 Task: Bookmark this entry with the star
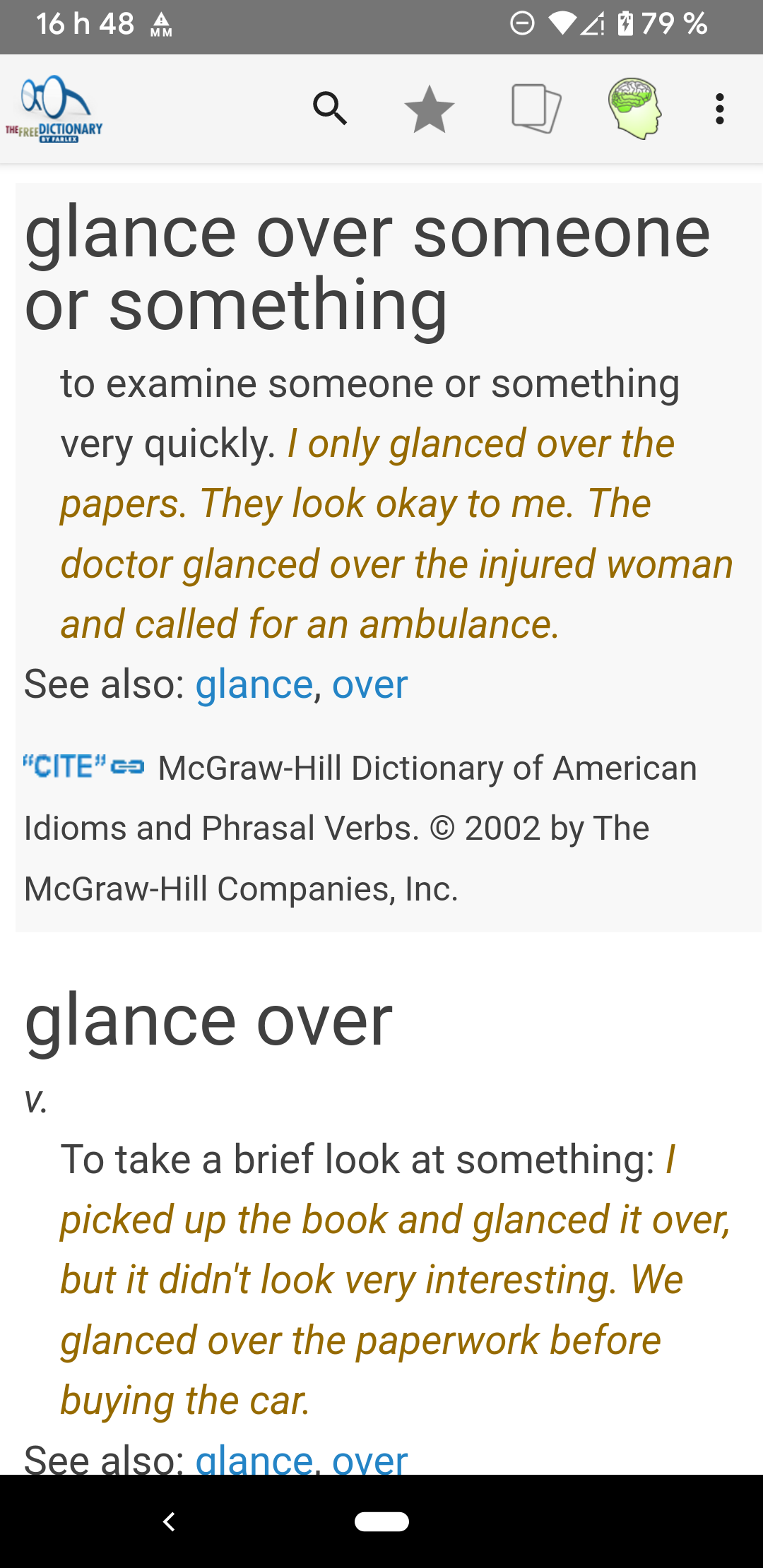pyautogui.click(x=429, y=109)
